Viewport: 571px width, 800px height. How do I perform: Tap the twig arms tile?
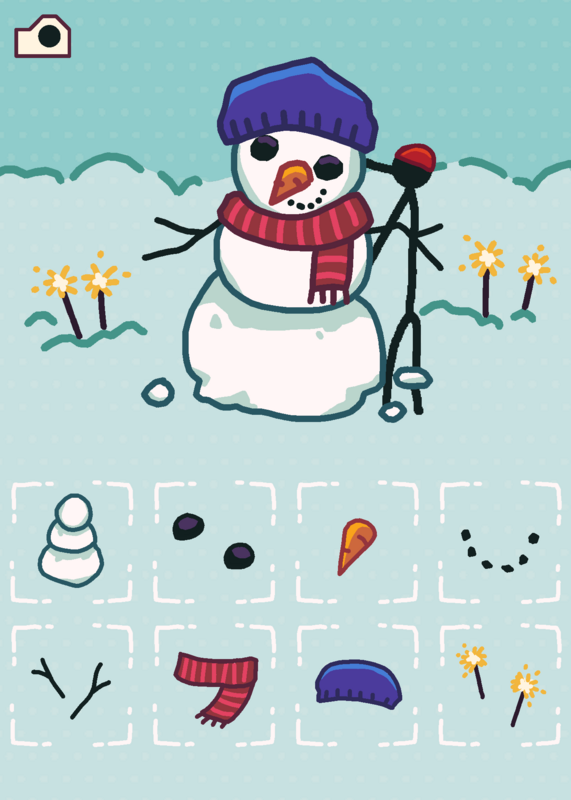tap(71, 685)
